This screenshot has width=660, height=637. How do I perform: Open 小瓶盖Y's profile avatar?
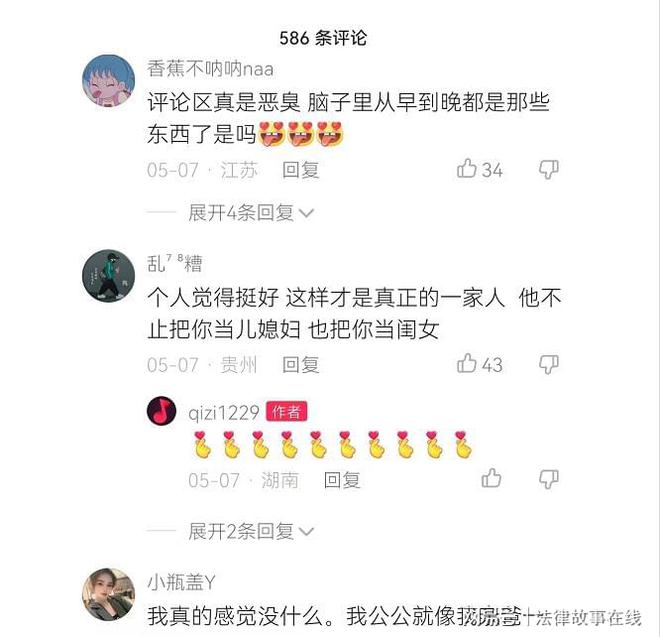point(108,594)
